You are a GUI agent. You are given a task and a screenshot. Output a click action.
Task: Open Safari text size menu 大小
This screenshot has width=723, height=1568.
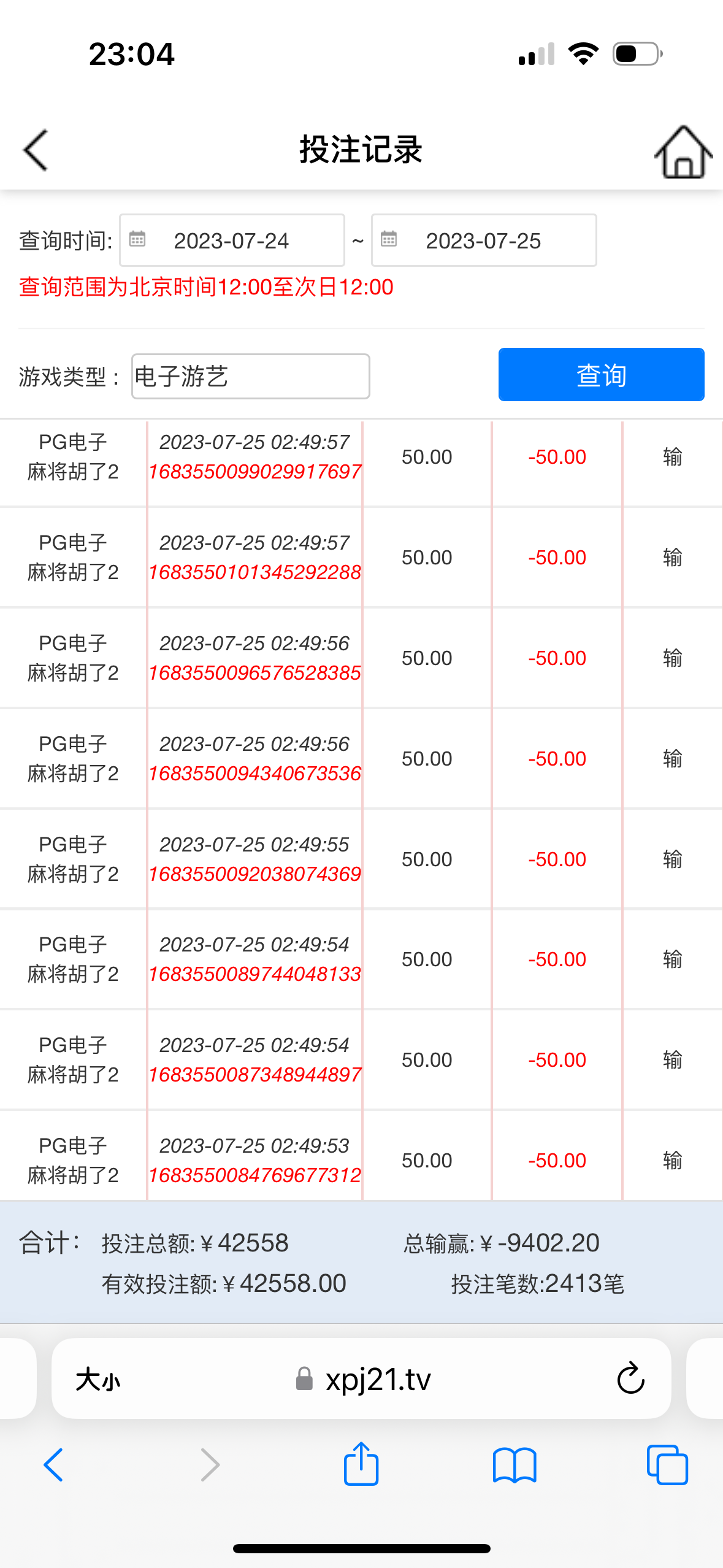(x=98, y=1380)
